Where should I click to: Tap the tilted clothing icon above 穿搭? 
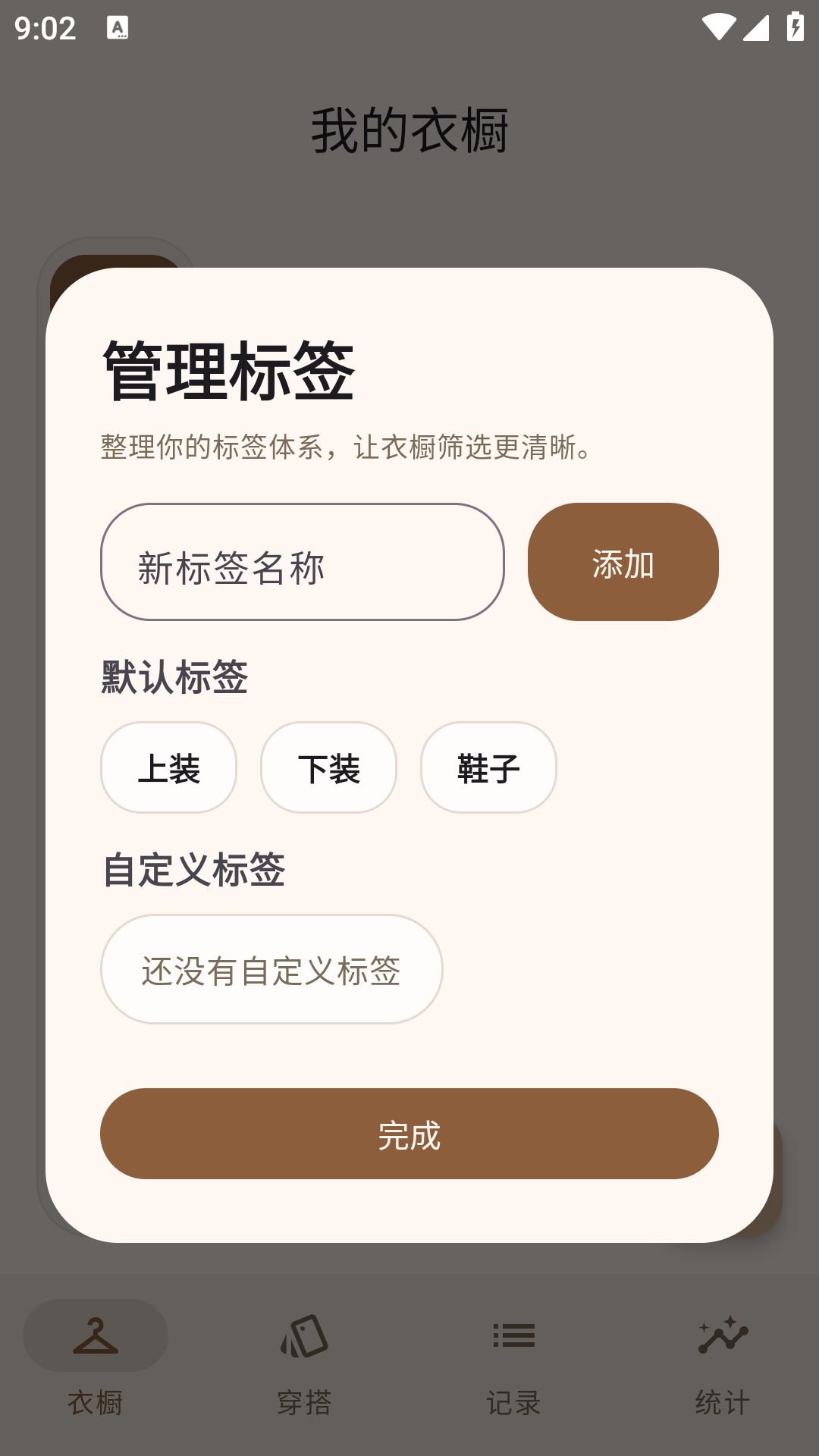pyautogui.click(x=303, y=1335)
